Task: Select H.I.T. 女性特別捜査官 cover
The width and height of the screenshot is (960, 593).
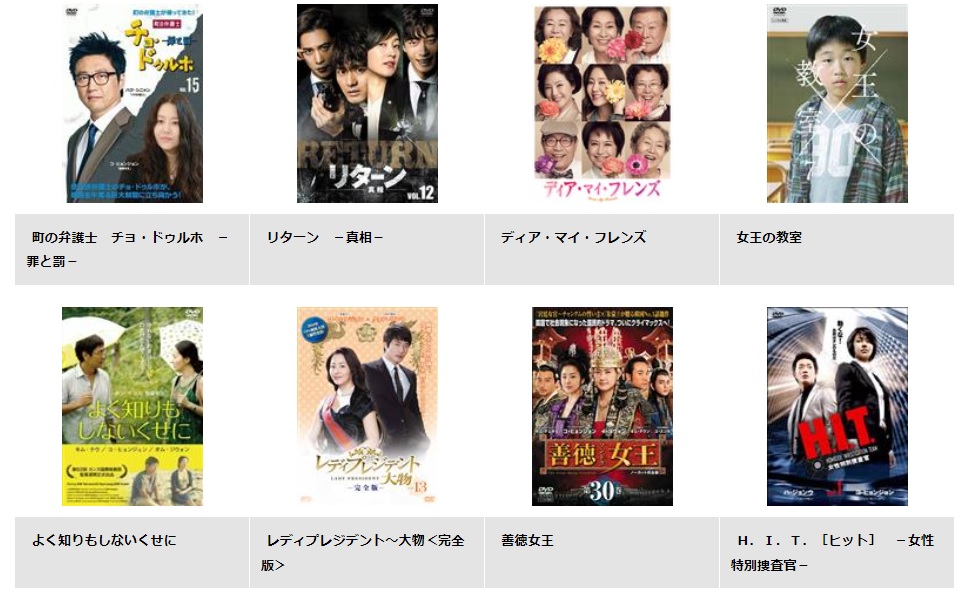Action: (x=837, y=406)
